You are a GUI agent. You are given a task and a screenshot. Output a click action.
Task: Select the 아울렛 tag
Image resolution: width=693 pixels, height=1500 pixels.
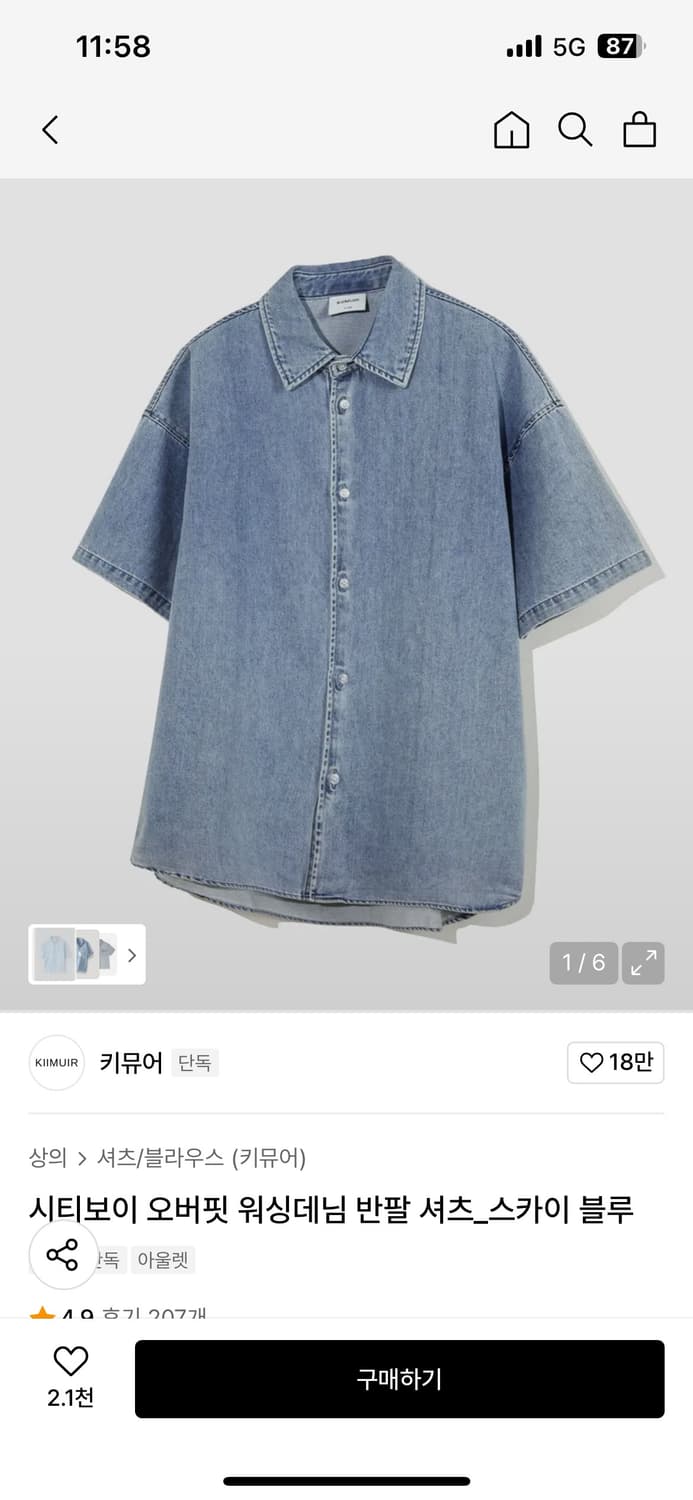pos(162,1260)
